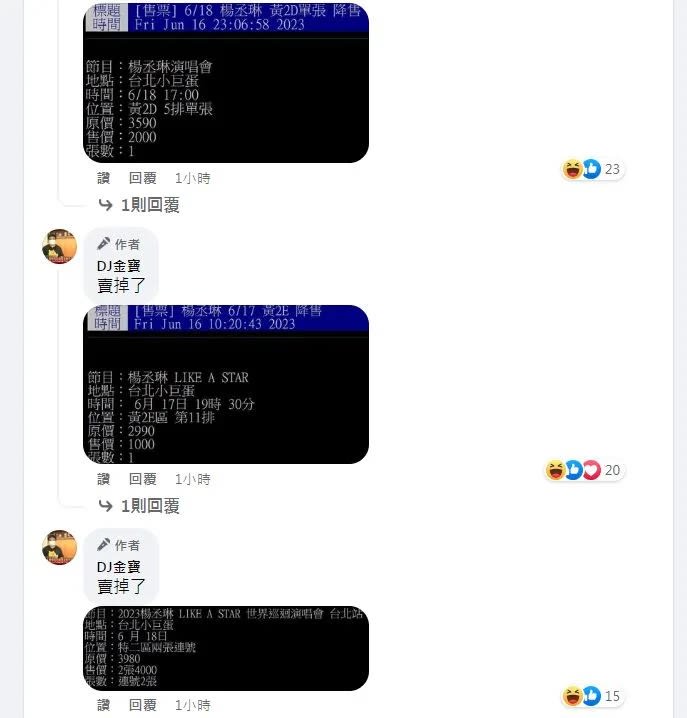This screenshot has height=718, width=687.
Task: Like the comment with the 特二區 ticket image
Action: point(103,705)
